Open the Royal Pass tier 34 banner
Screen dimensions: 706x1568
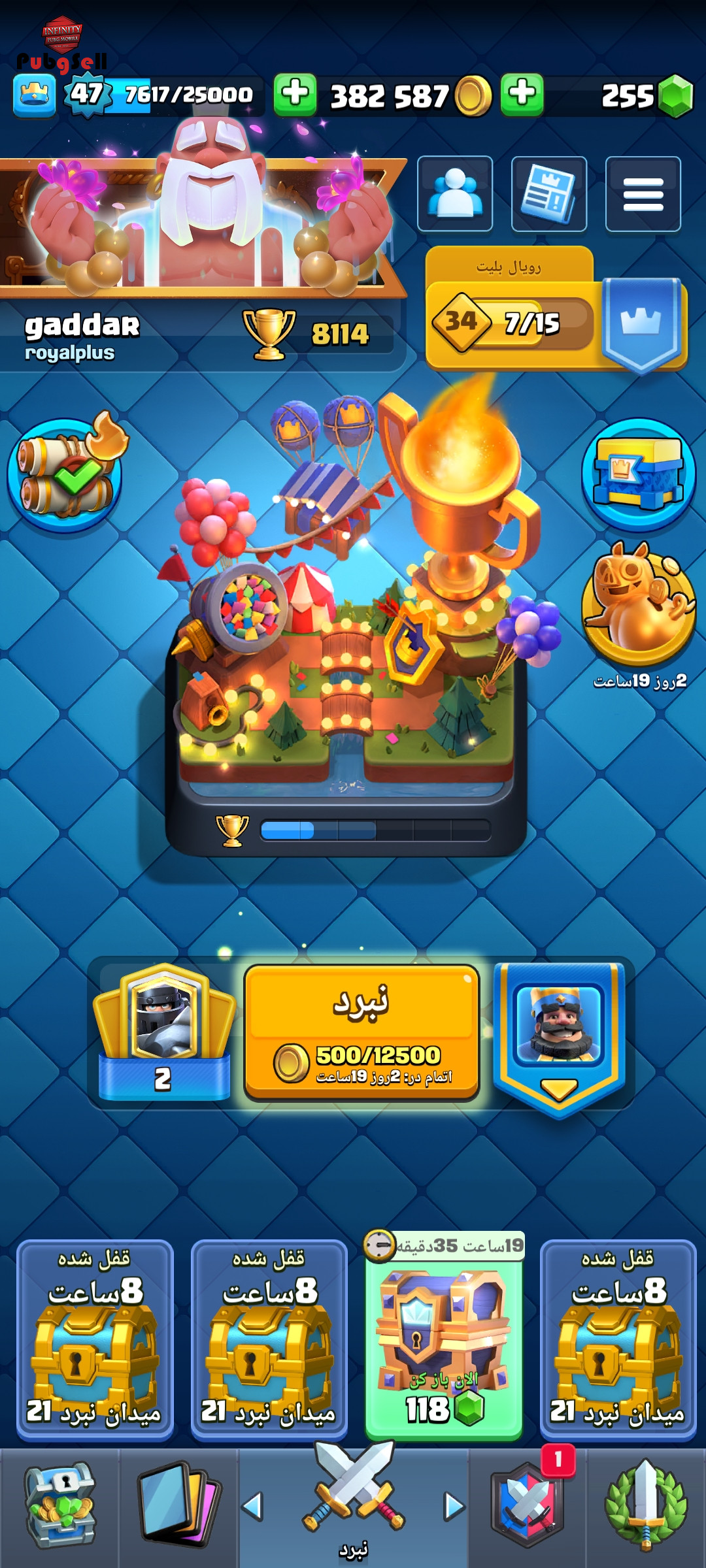[556, 308]
